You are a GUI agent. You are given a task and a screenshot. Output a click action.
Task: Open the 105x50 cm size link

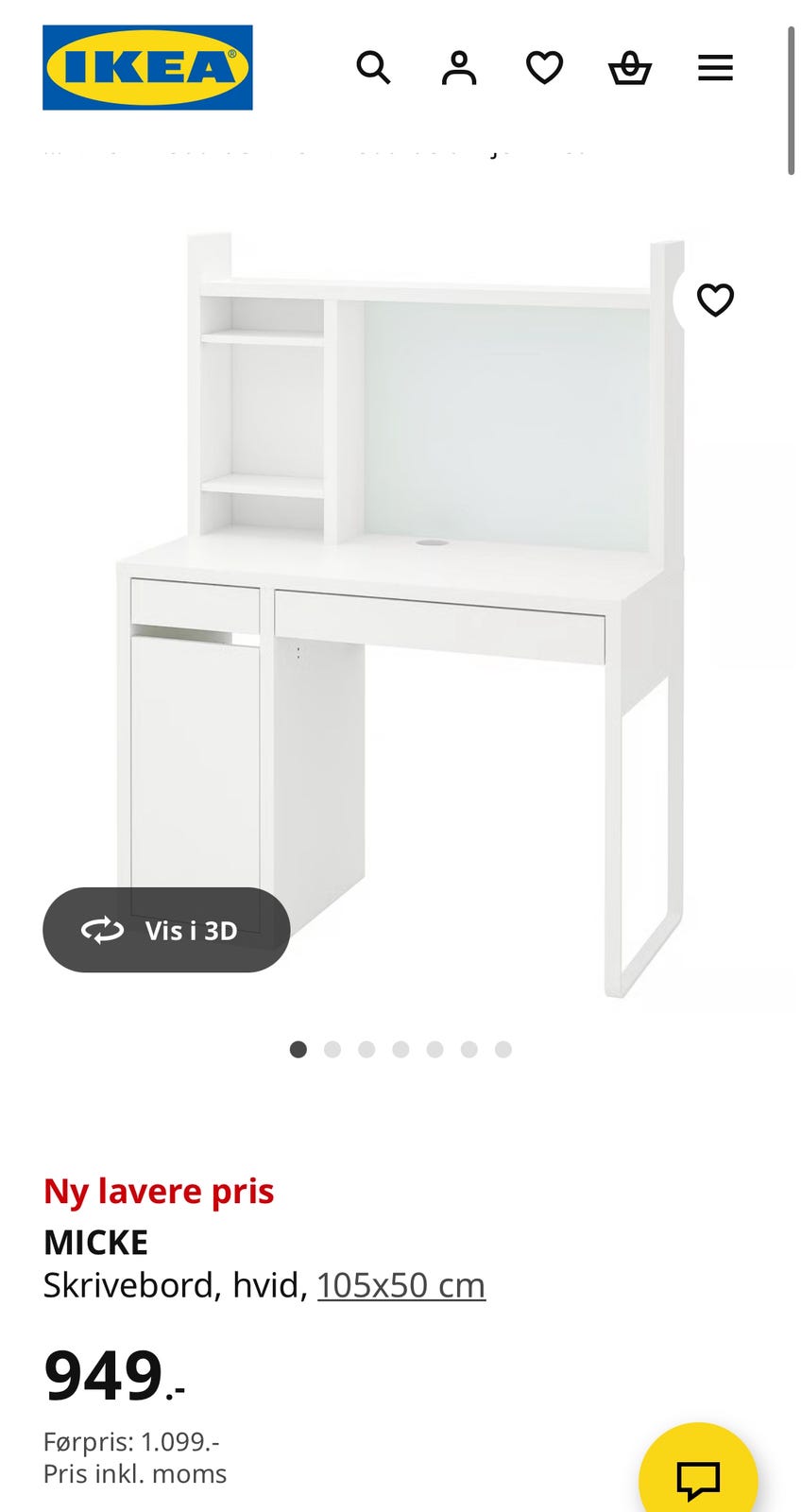click(x=401, y=1285)
